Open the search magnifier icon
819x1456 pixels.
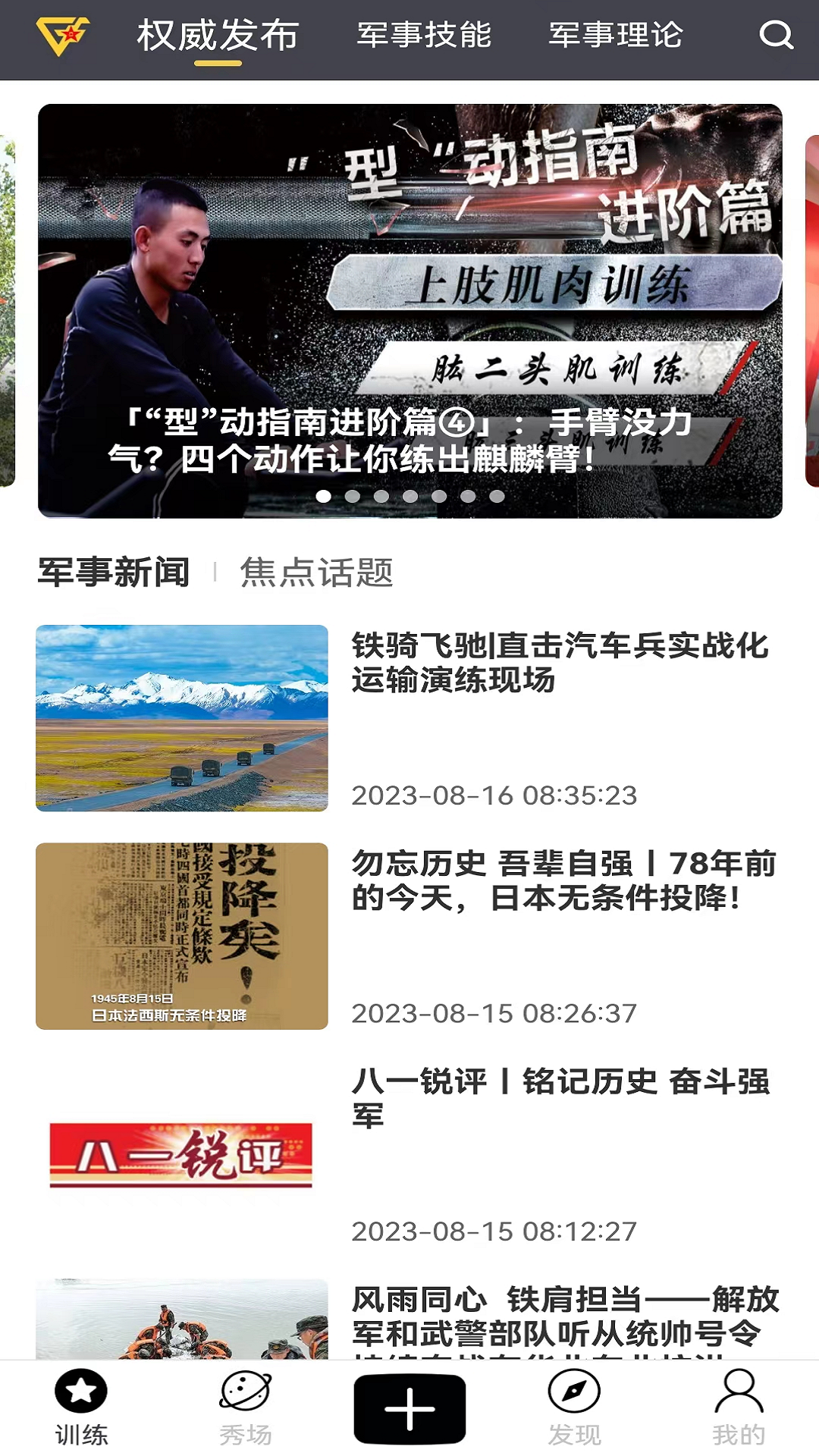(x=776, y=35)
